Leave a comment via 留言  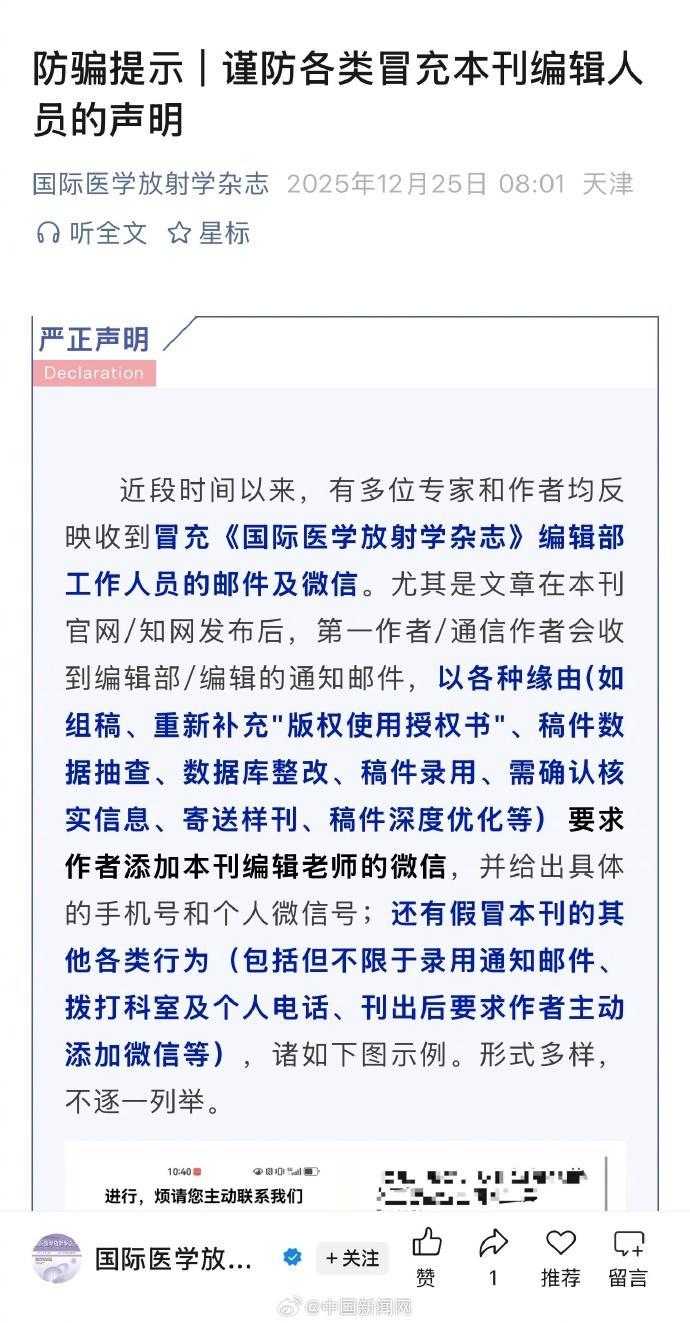(x=628, y=1257)
